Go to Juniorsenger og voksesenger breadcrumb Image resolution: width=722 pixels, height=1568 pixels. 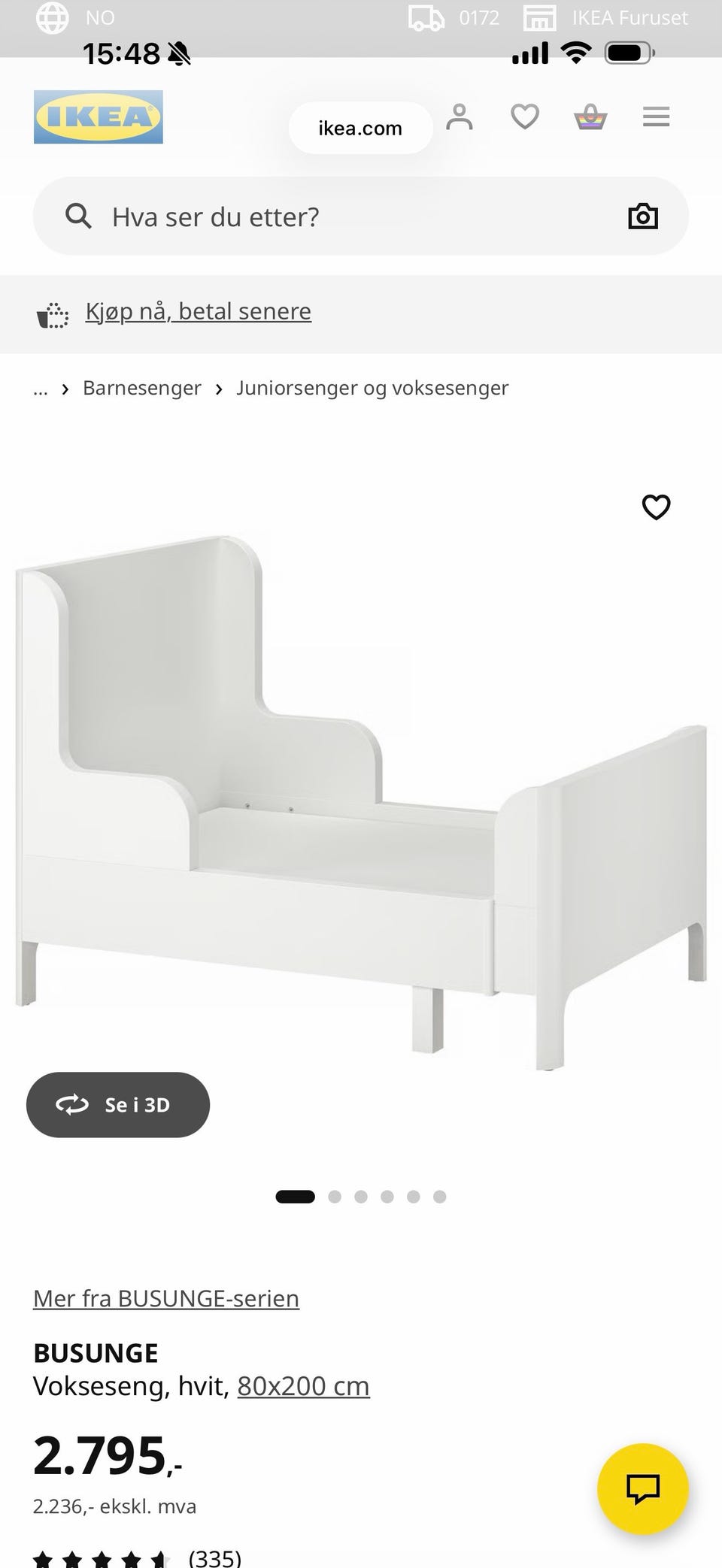tap(372, 388)
